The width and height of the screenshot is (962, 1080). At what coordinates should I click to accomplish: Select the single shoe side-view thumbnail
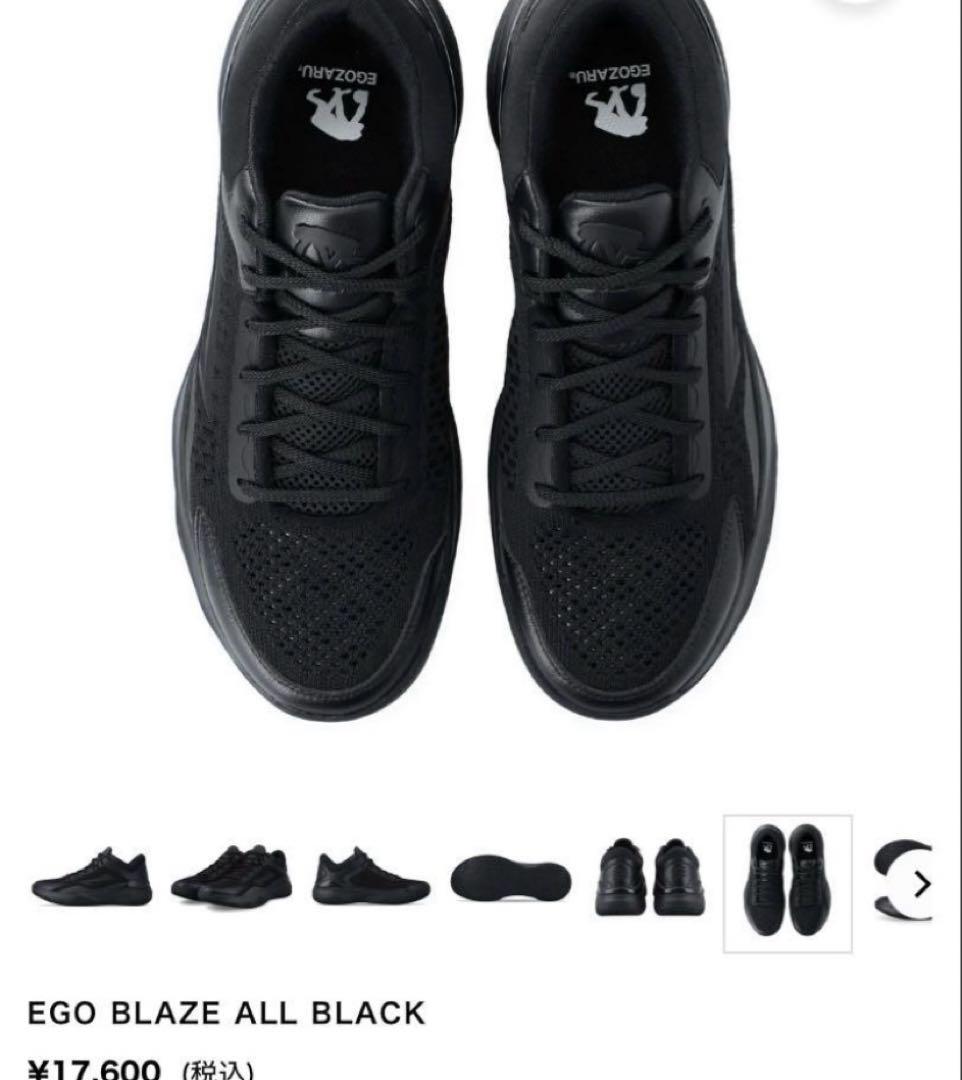[x=91, y=880]
